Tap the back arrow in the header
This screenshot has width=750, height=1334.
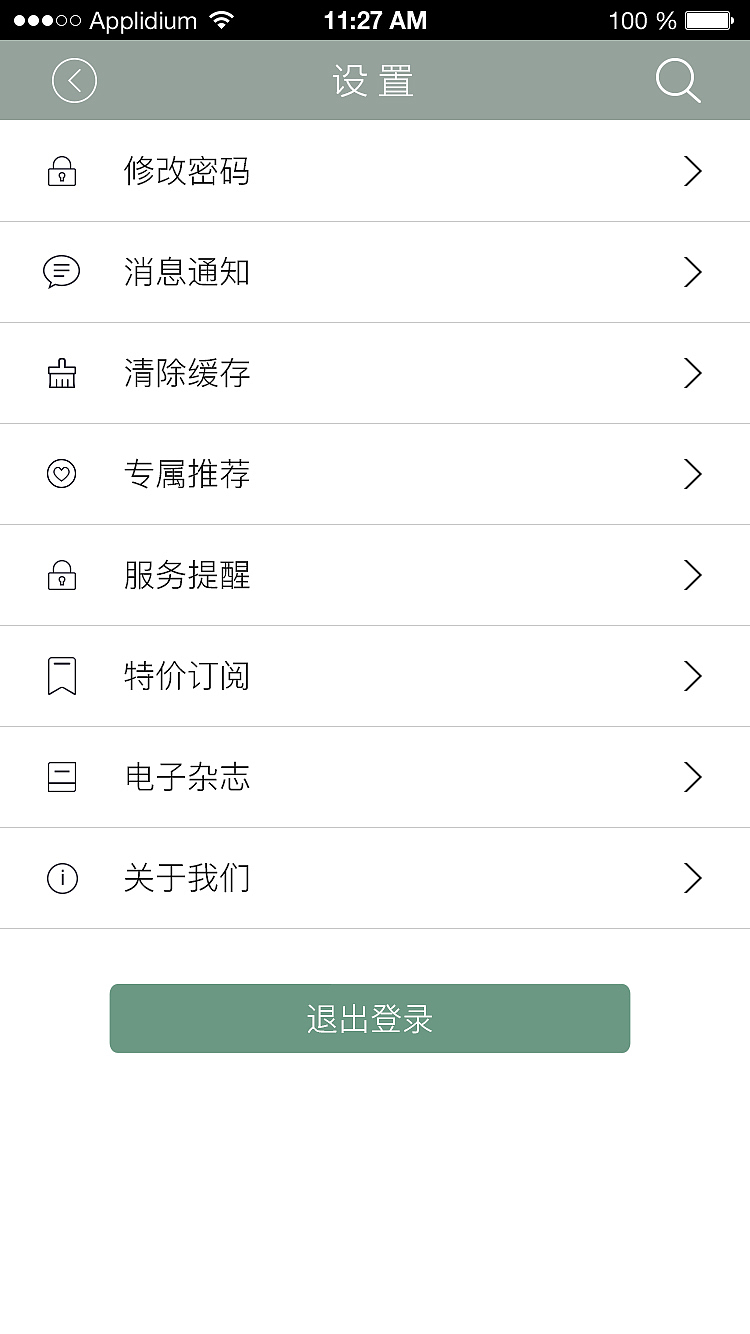point(73,81)
